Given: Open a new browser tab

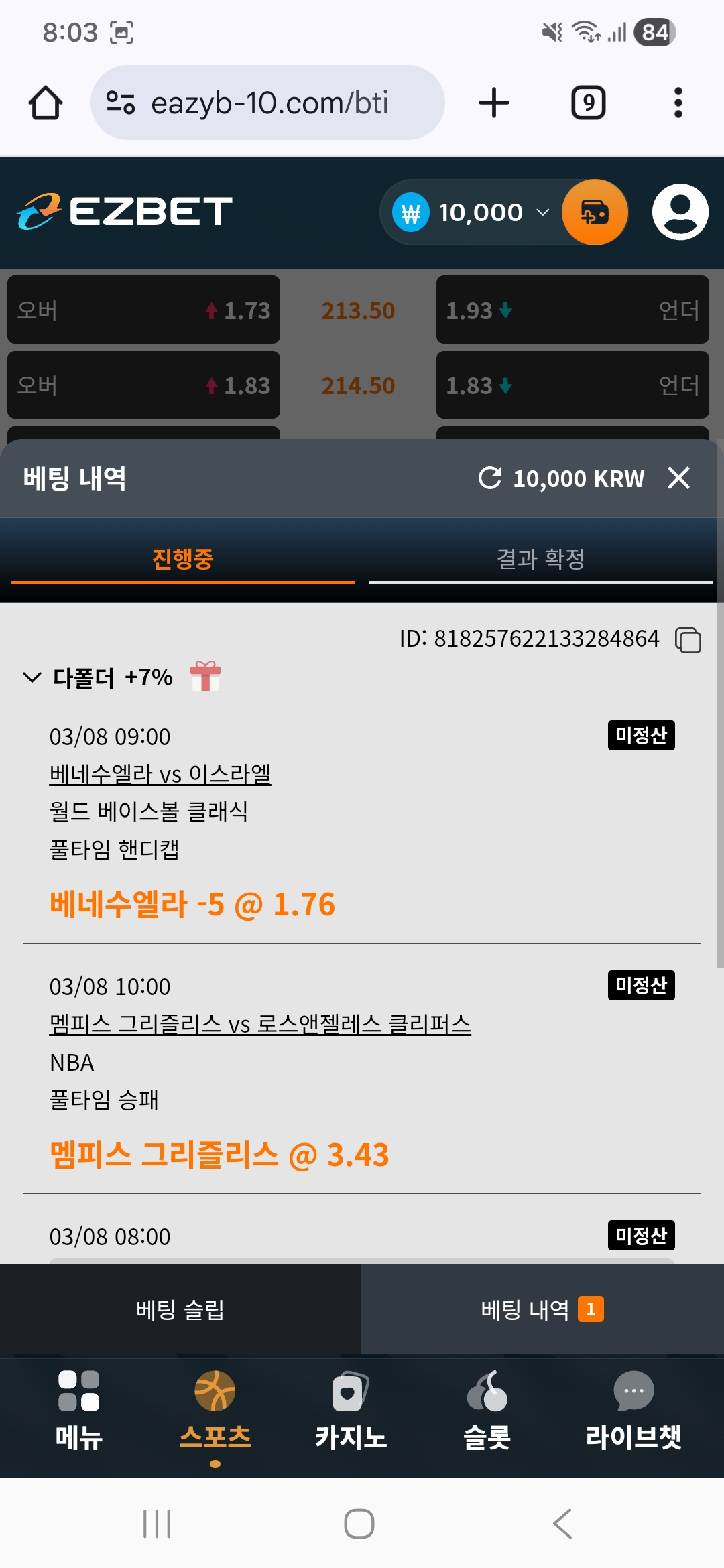Looking at the screenshot, I should coord(494,103).
